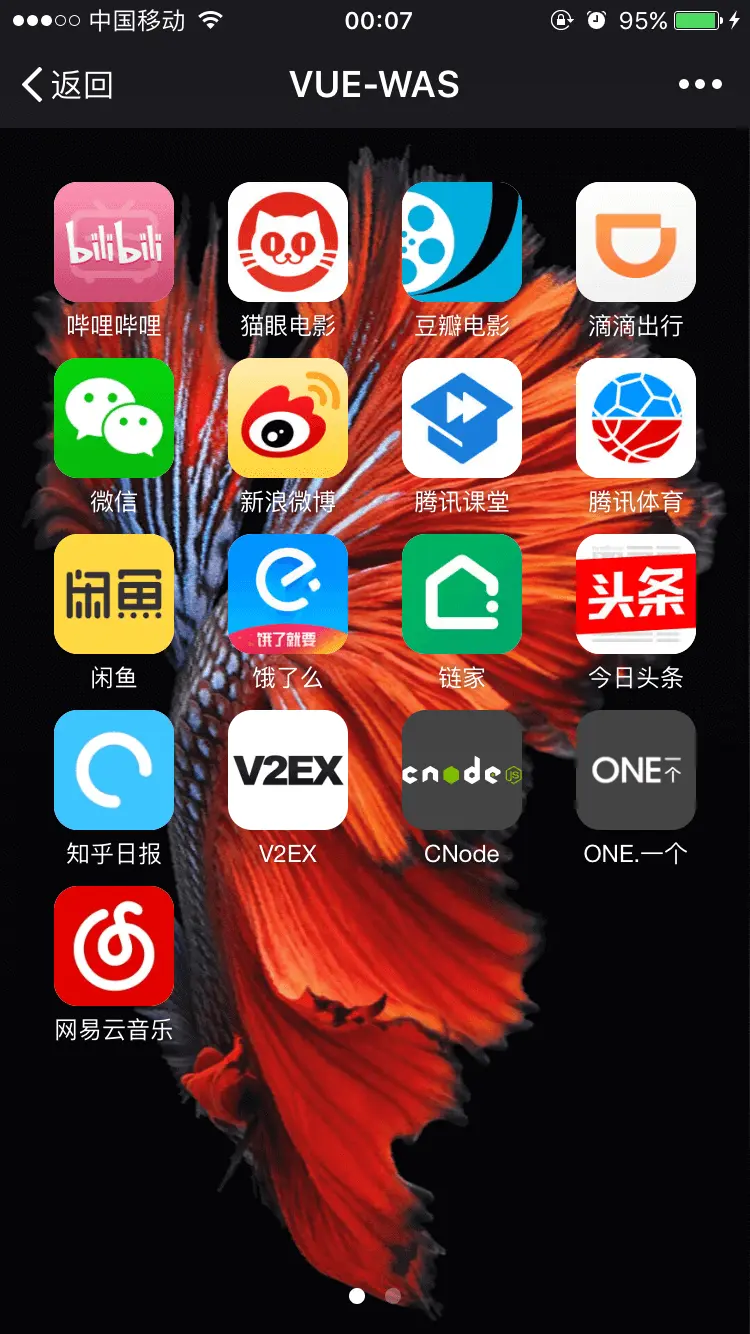
Task: Open the 哔哩哔哩 app
Action: (114, 242)
